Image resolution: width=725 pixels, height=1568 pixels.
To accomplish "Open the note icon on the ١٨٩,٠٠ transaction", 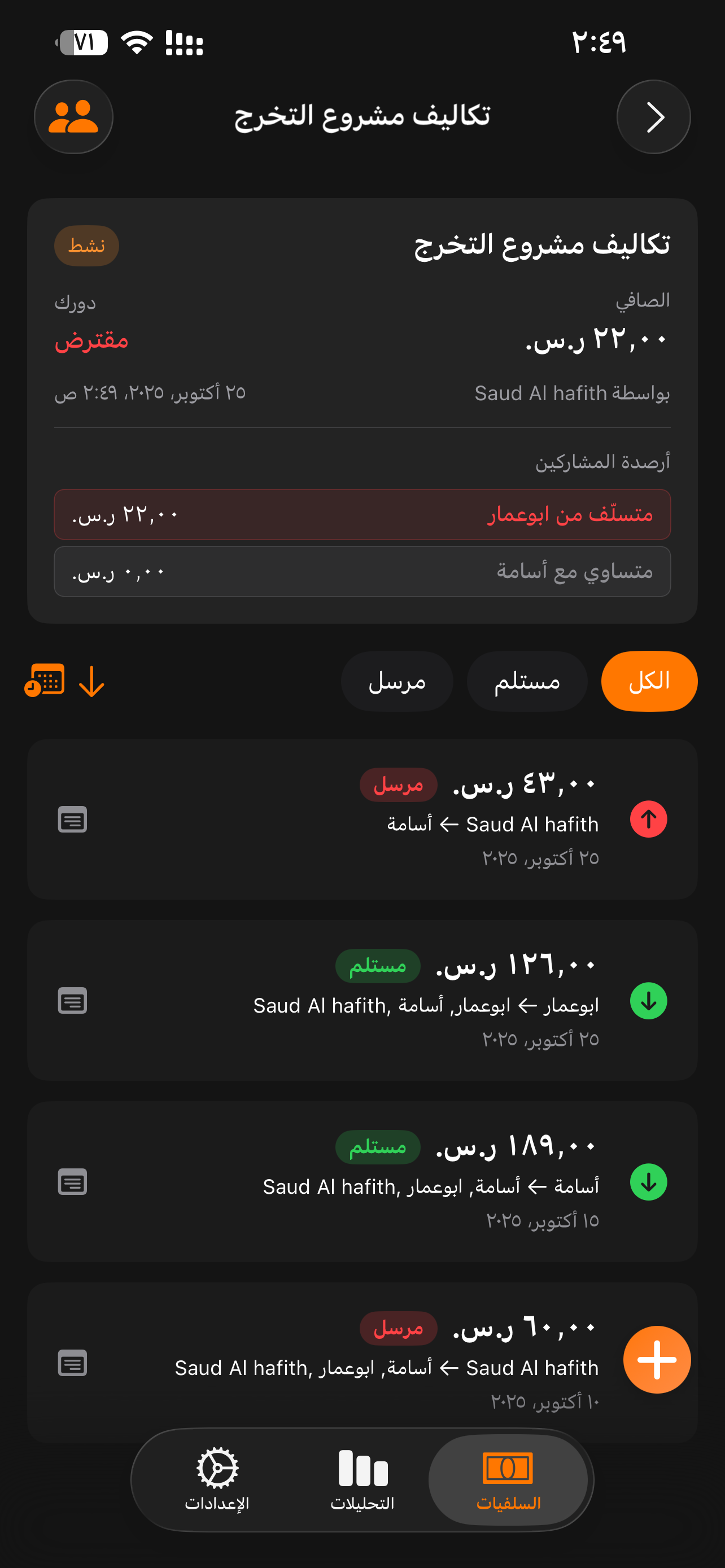I will point(73,1181).
